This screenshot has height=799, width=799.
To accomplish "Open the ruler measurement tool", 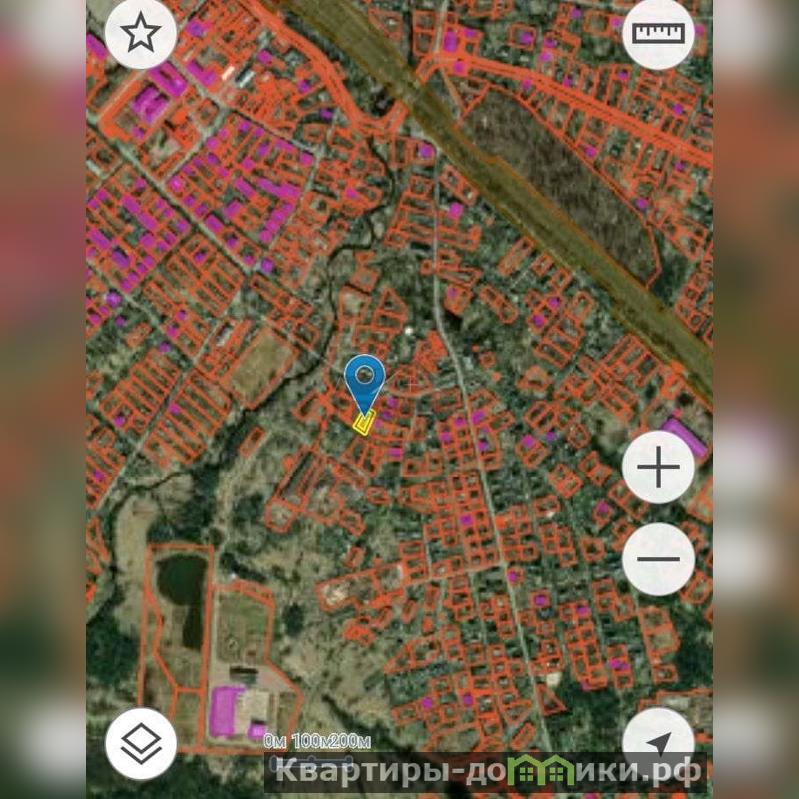I will 658,34.
